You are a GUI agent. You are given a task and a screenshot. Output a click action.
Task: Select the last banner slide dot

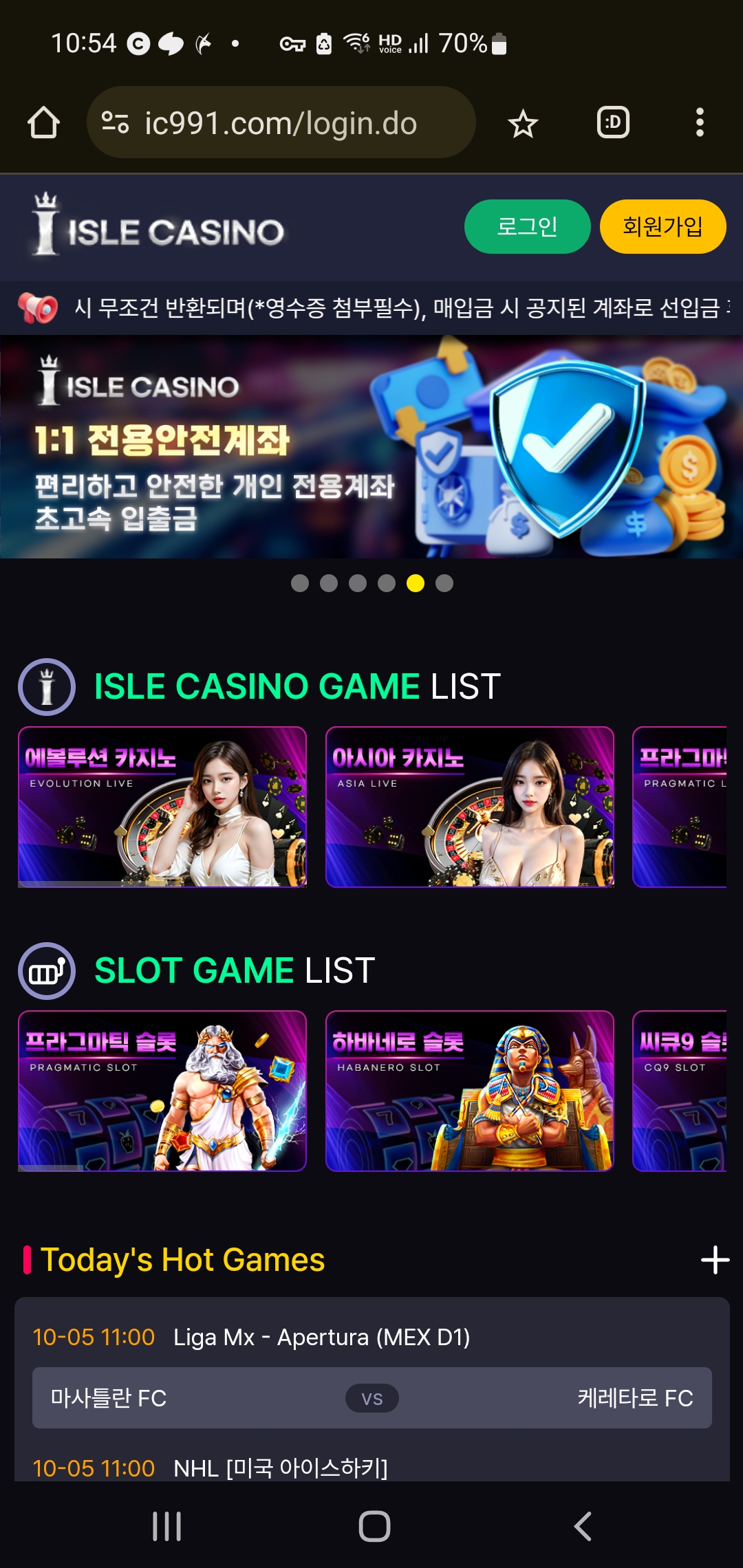point(444,583)
